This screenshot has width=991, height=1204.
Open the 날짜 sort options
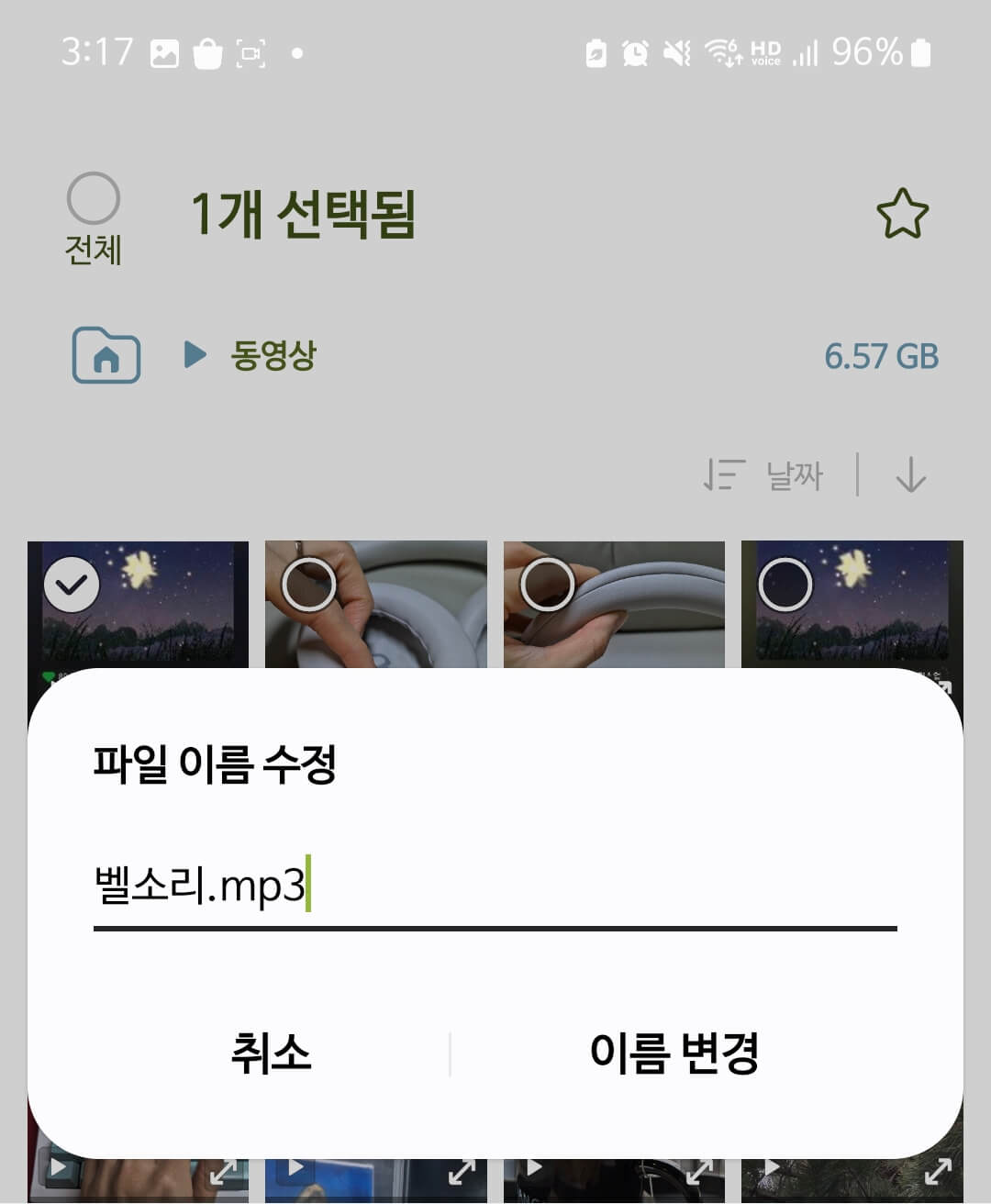[793, 475]
